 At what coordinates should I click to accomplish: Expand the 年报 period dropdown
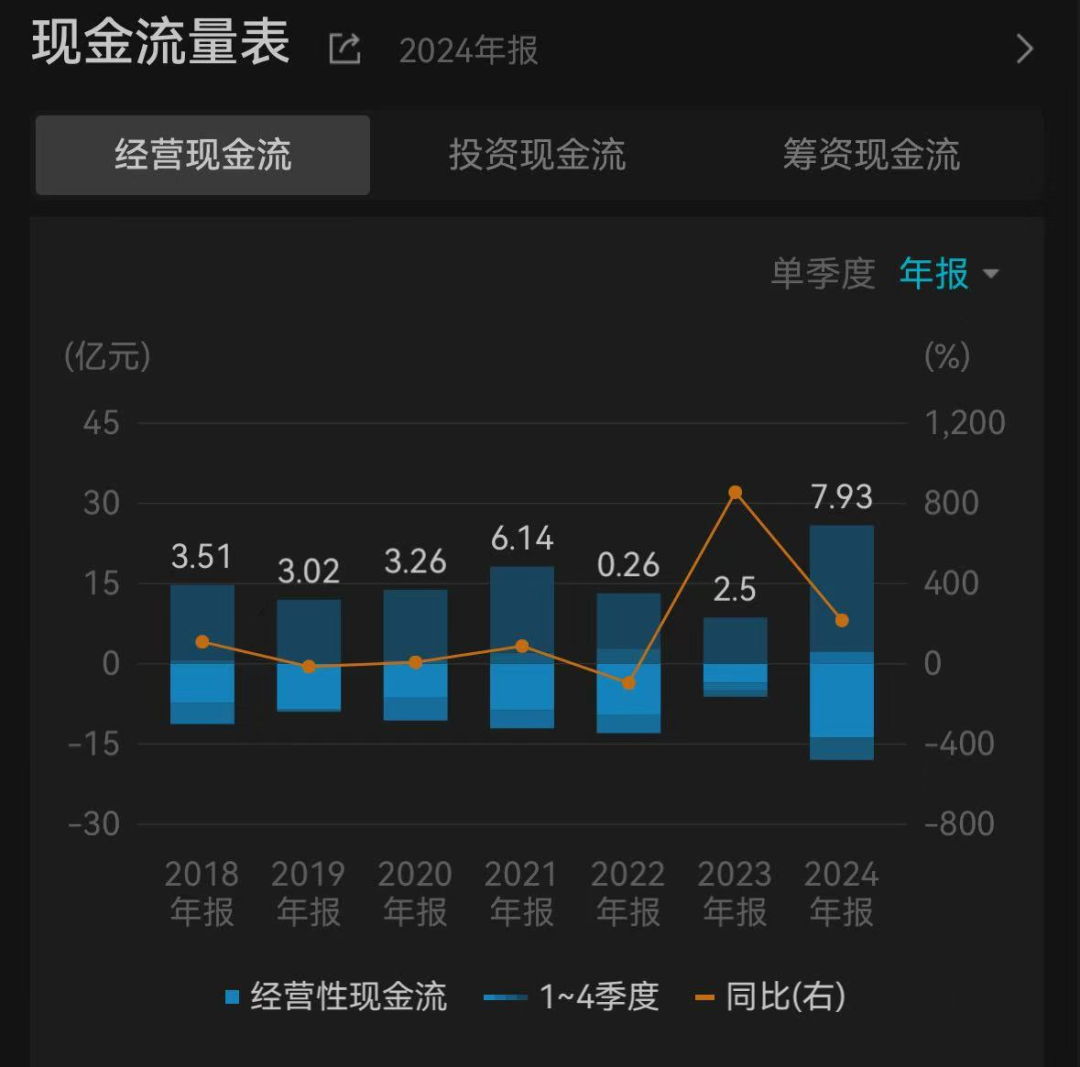949,273
